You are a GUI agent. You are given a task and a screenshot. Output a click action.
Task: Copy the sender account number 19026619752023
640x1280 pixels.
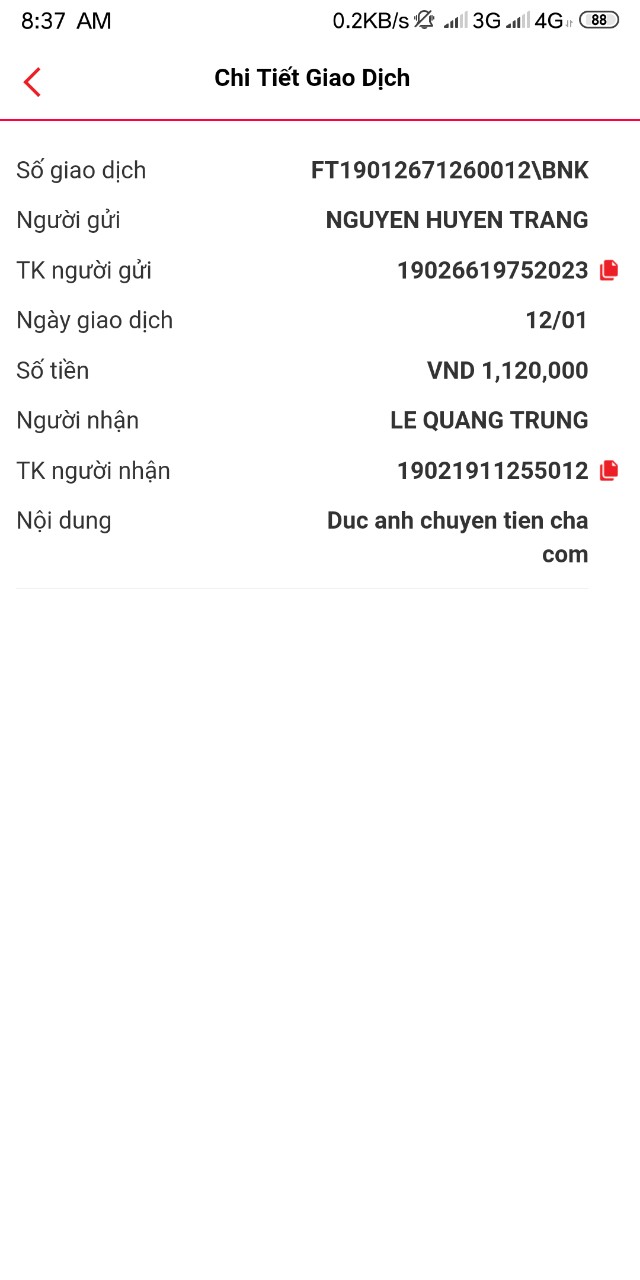tap(609, 270)
